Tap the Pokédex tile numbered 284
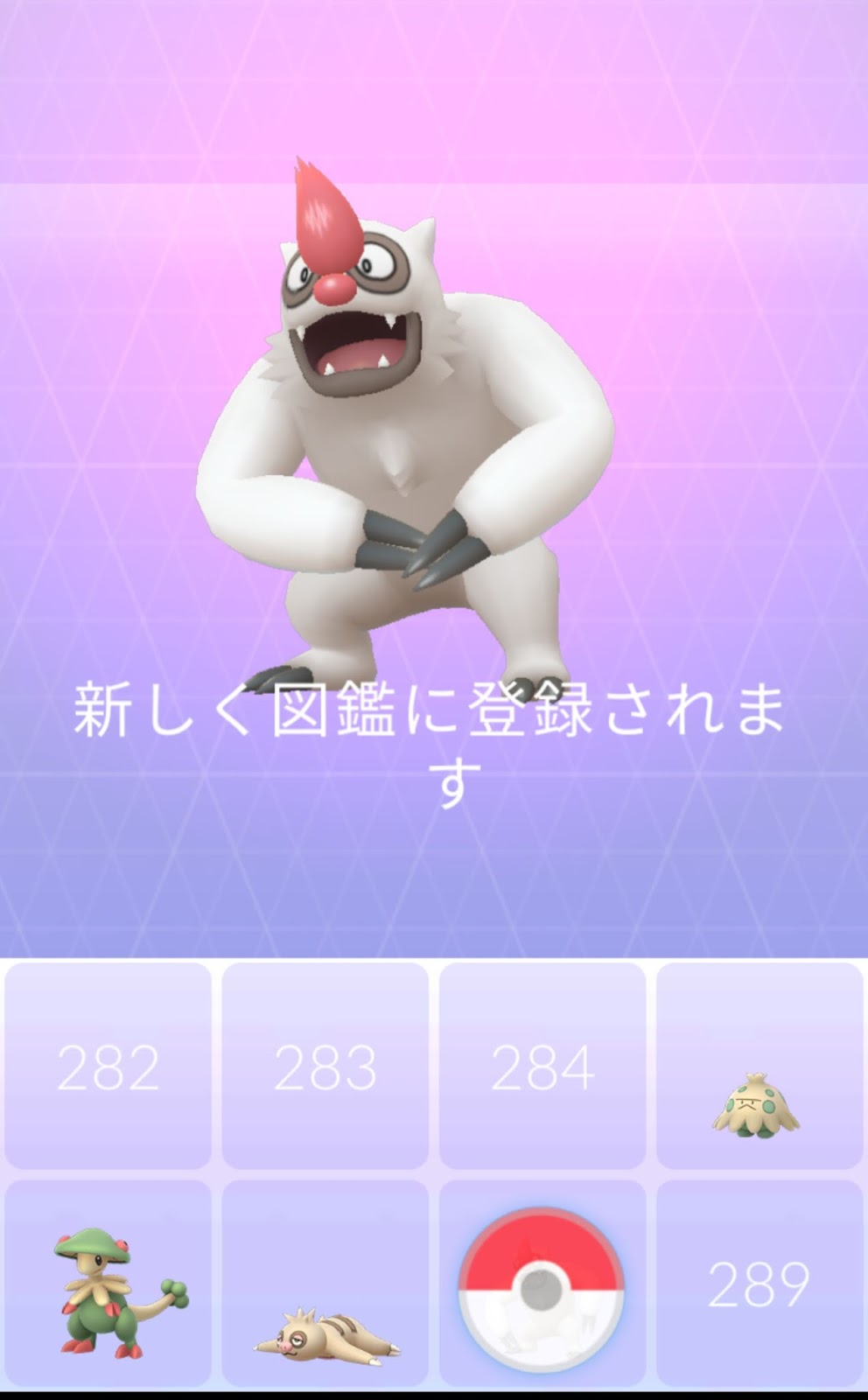Screen dimensions: 868x1400 point(542,1066)
